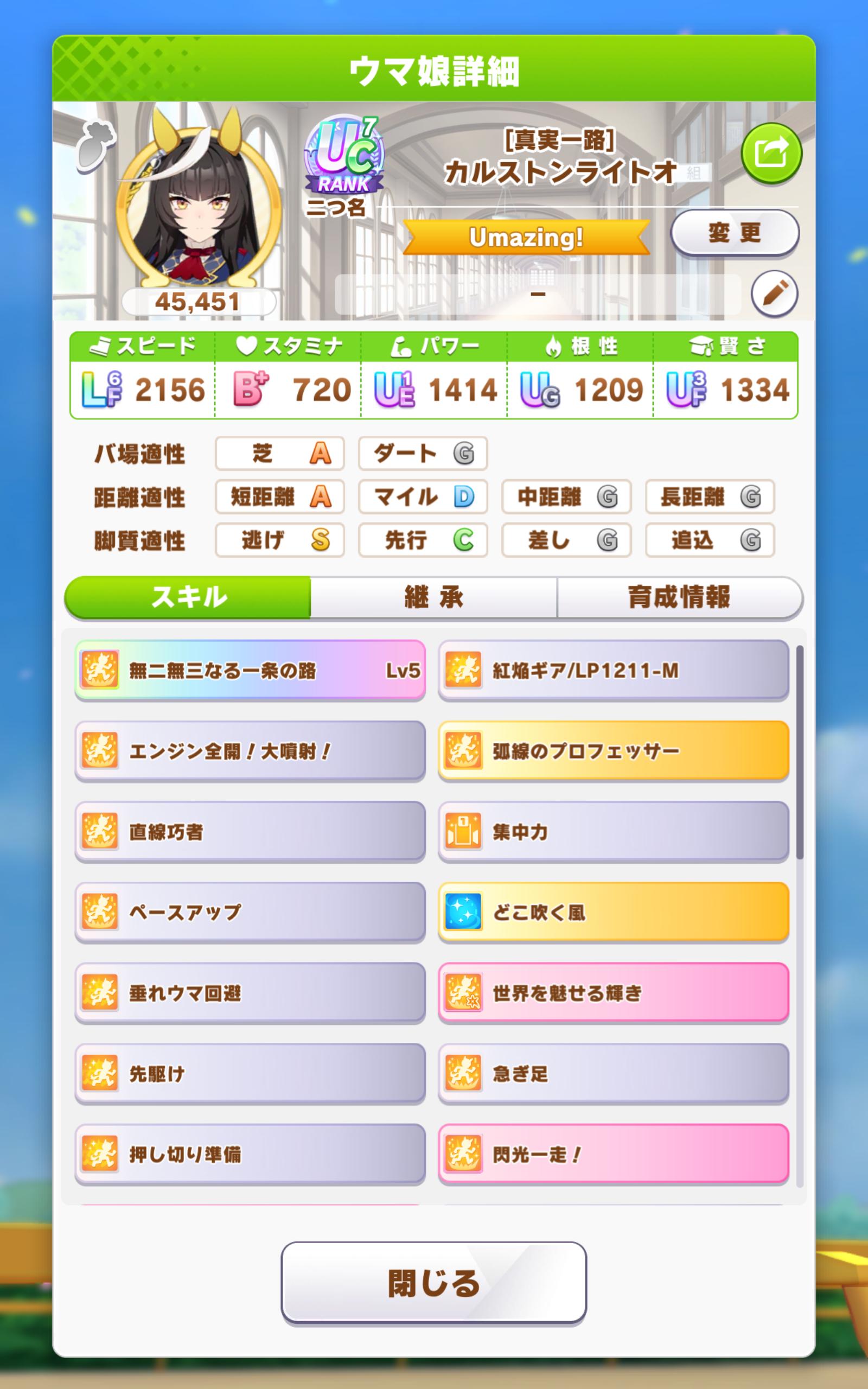Select the どこ吹く風 skill
Image resolution: width=868 pixels, height=1389 pixels.
[613, 912]
